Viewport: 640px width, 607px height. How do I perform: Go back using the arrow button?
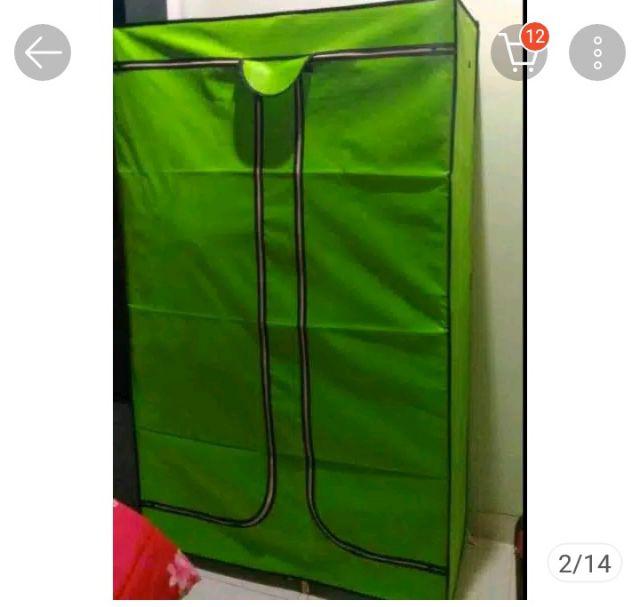(x=43, y=53)
